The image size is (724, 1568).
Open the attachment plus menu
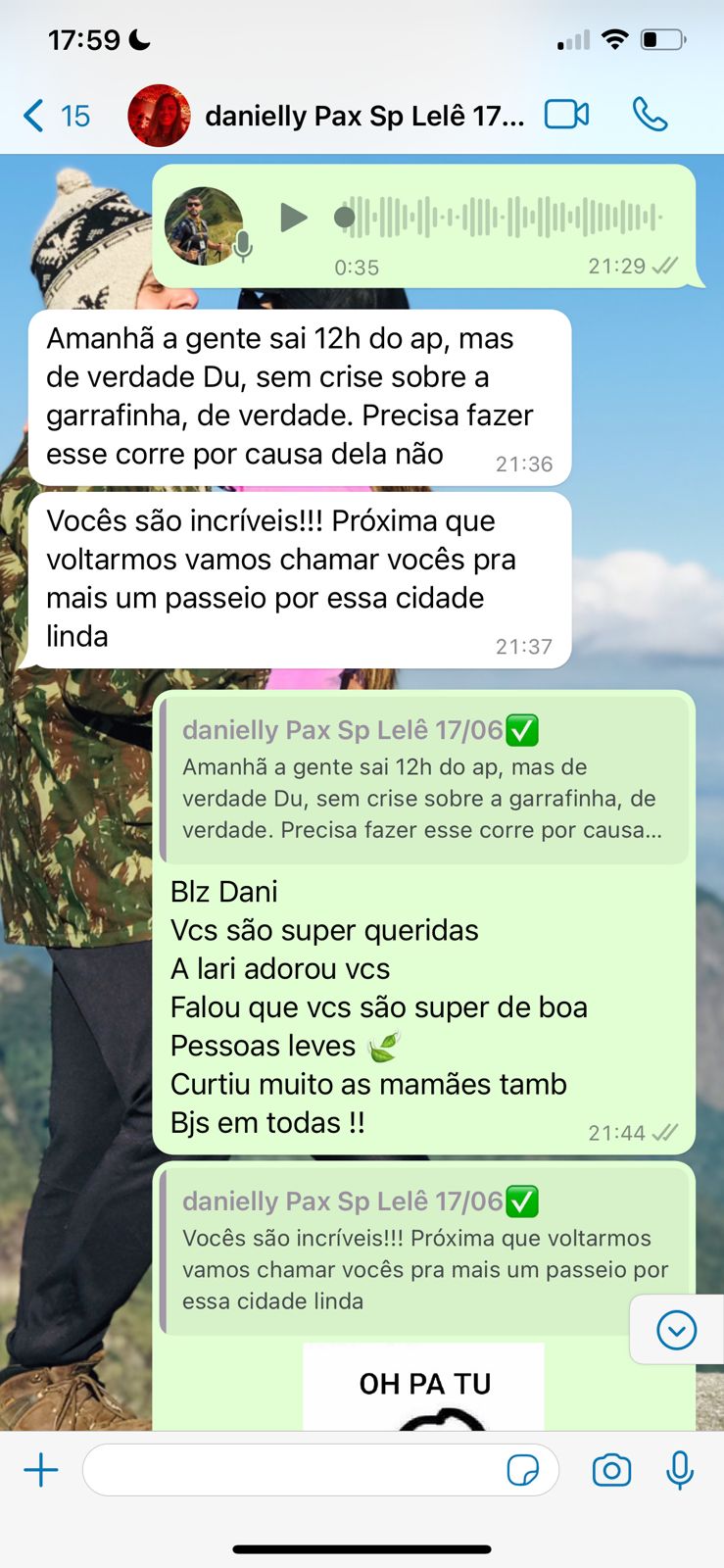41,1470
